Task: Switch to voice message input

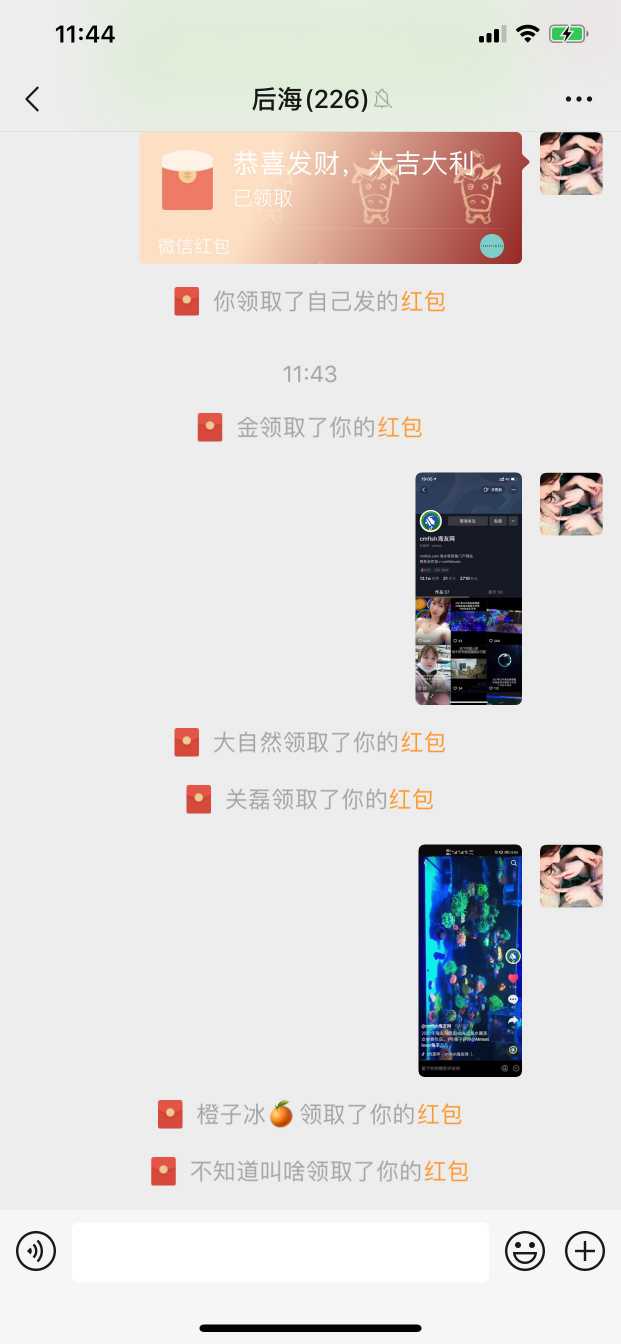Action: tap(36, 1251)
